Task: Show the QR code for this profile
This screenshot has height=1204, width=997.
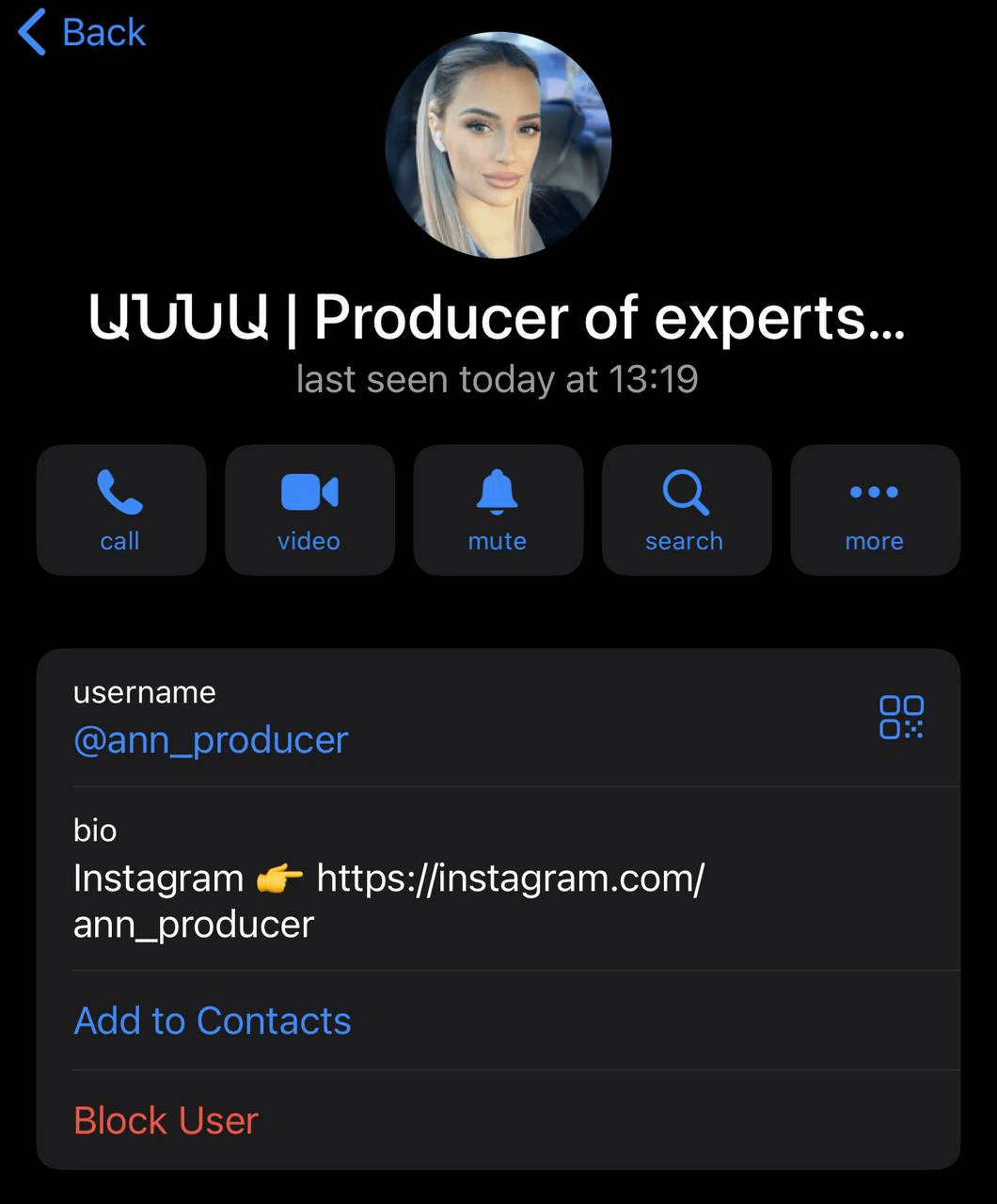Action: tap(901, 718)
